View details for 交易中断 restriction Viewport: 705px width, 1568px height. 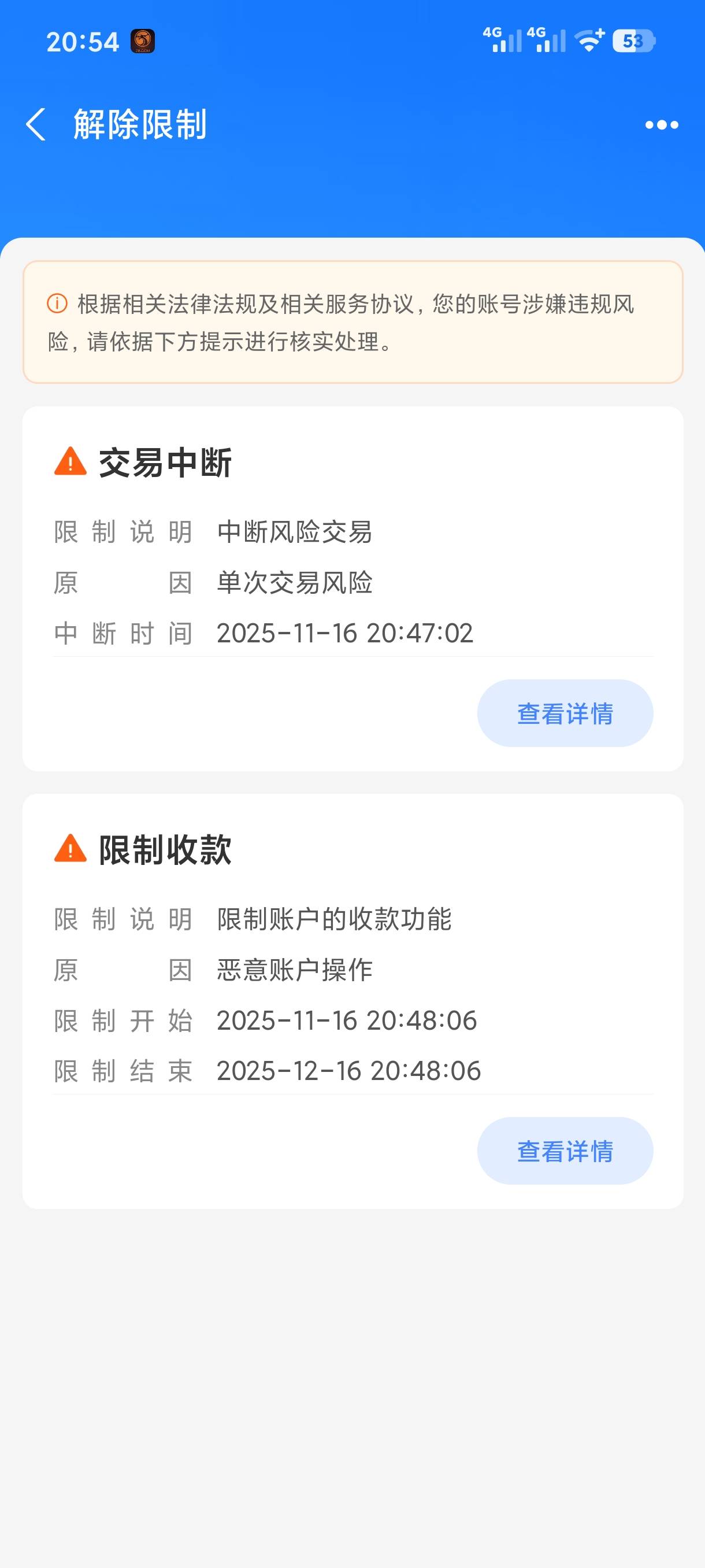pyautogui.click(x=565, y=713)
